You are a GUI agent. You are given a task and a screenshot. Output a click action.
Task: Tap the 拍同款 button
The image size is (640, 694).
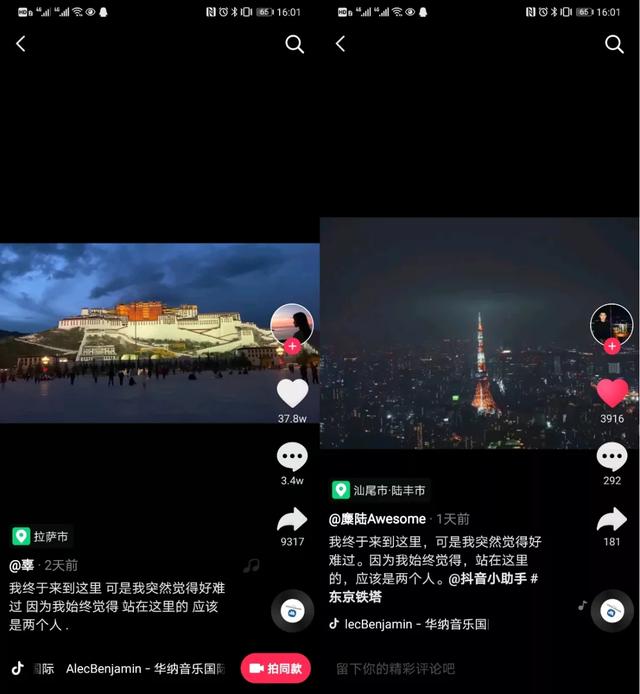click(x=276, y=668)
